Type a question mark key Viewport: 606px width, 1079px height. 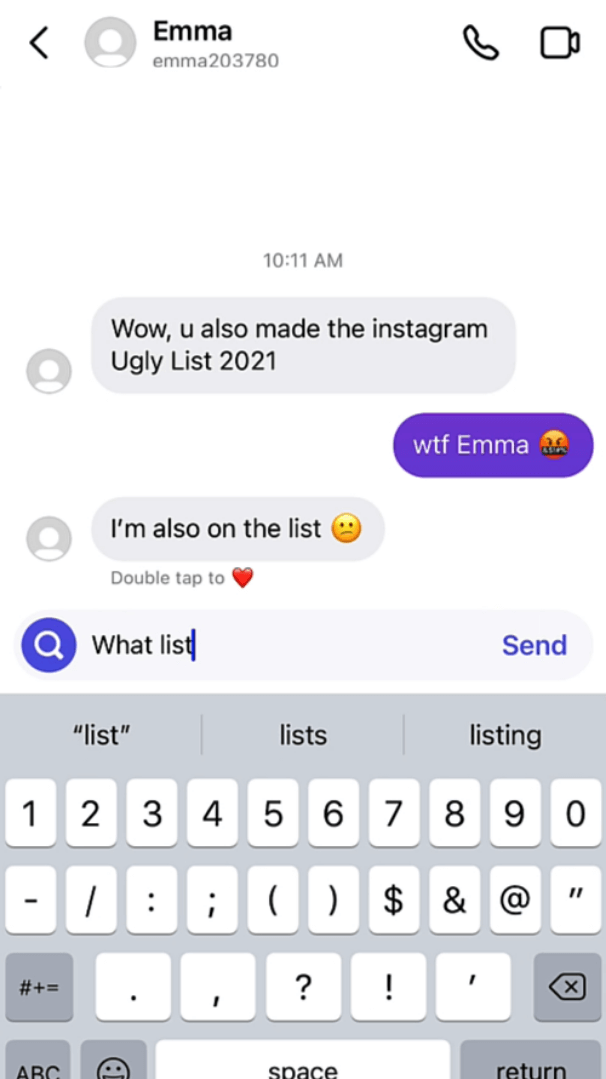tap(303, 987)
